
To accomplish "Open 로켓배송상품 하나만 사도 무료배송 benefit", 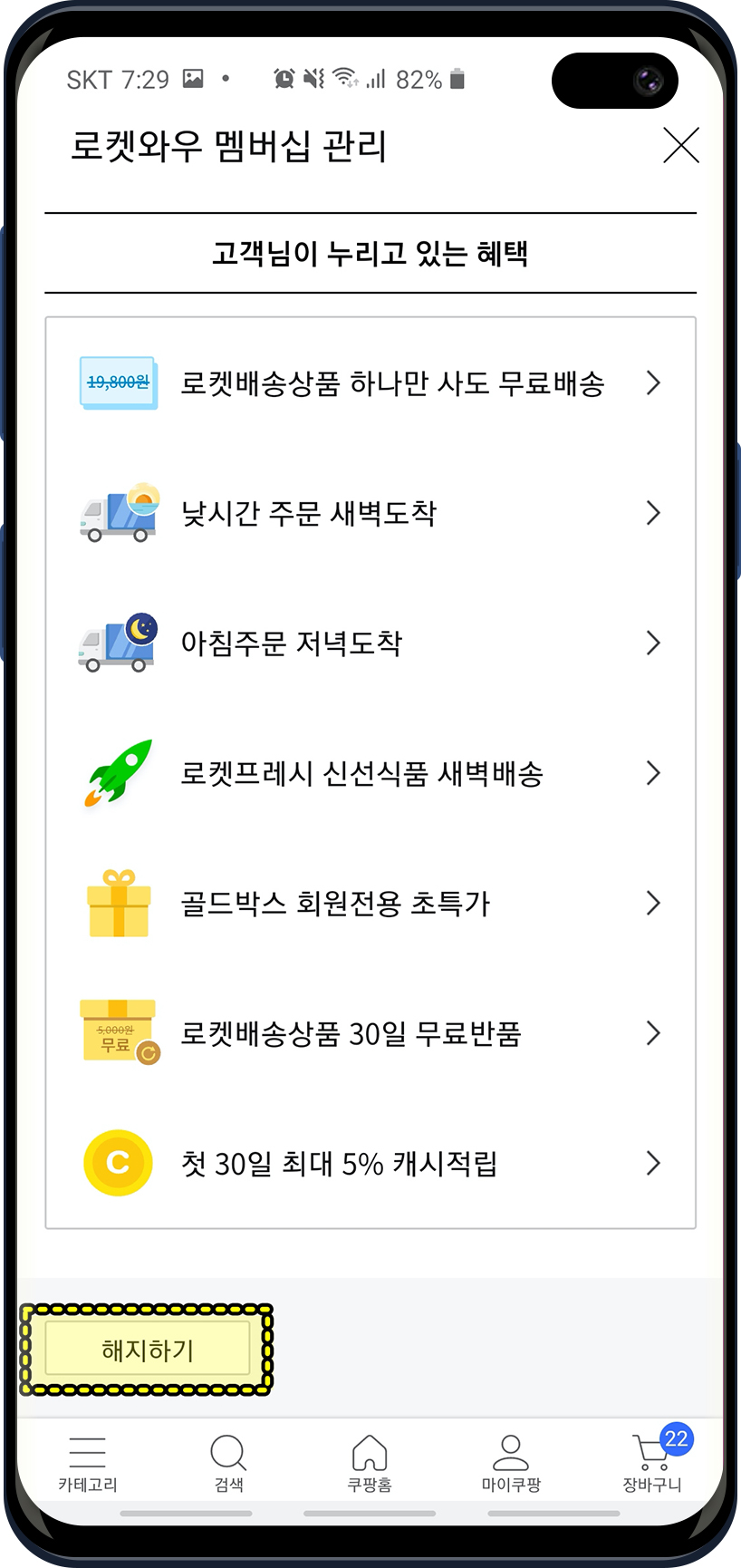I will tap(370, 383).
